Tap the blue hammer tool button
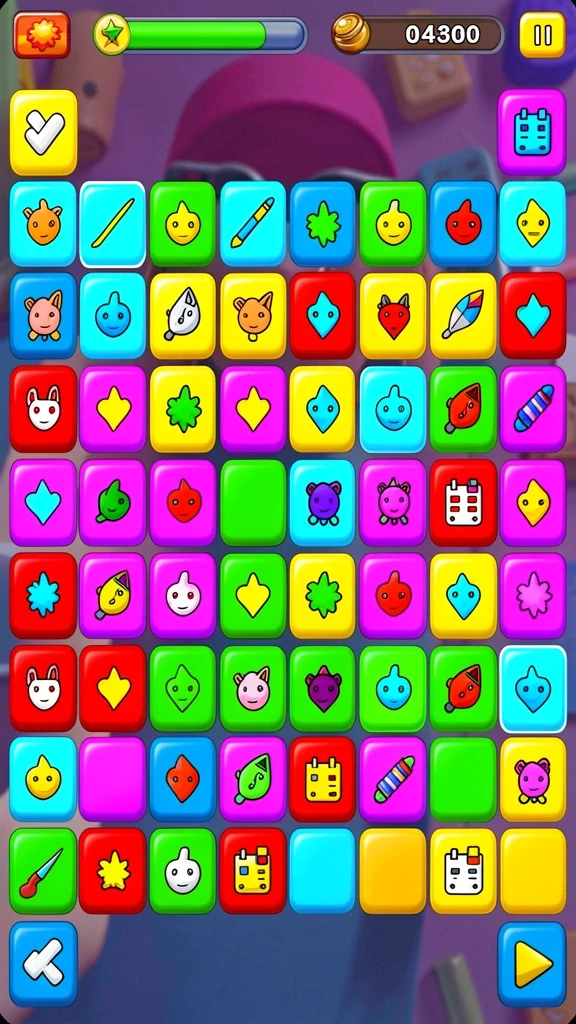This screenshot has height=1024, width=576. [44, 964]
